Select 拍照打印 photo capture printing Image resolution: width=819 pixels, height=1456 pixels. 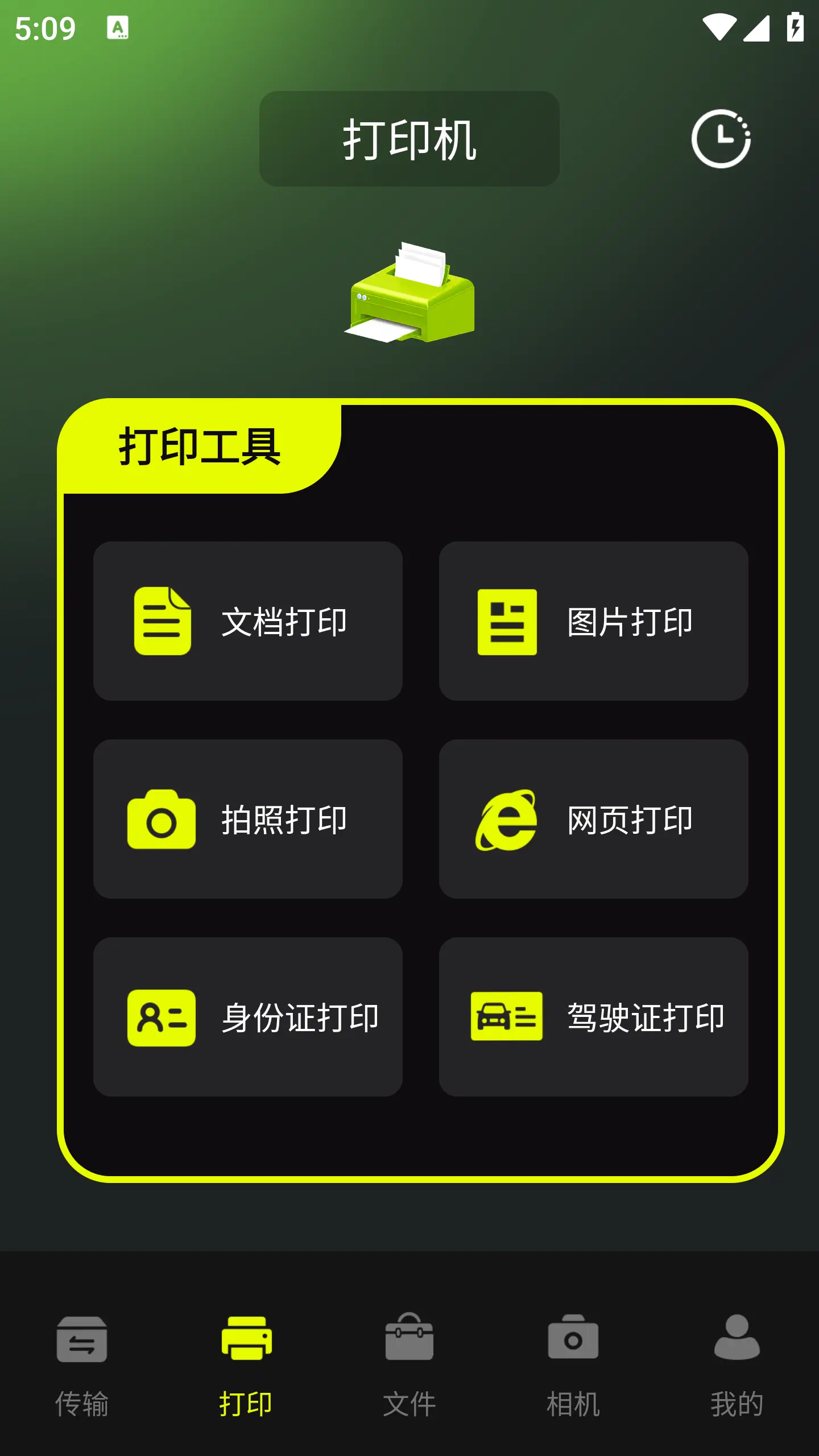(x=248, y=819)
